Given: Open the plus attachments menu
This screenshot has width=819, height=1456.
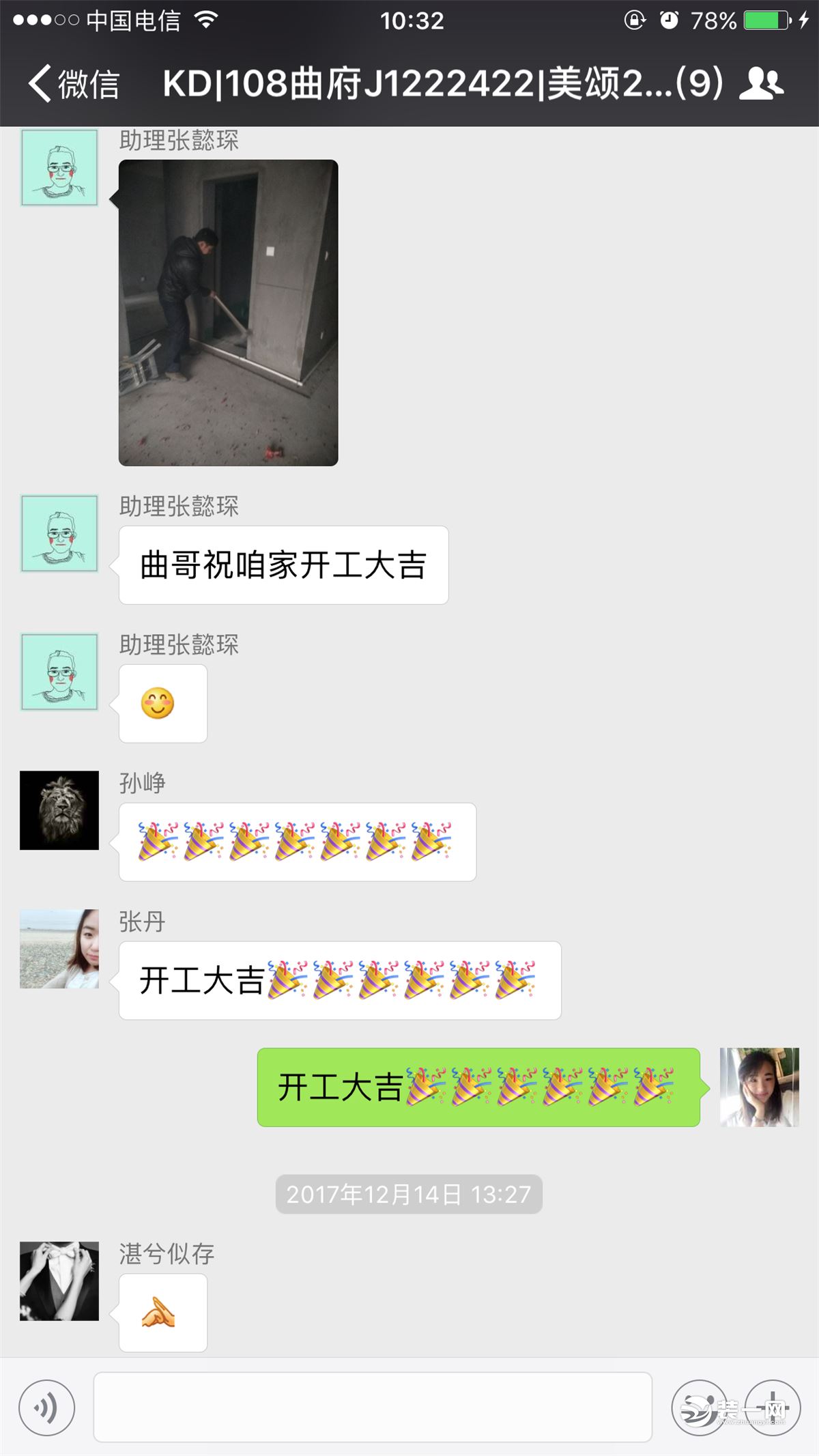Looking at the screenshot, I should tap(773, 1407).
